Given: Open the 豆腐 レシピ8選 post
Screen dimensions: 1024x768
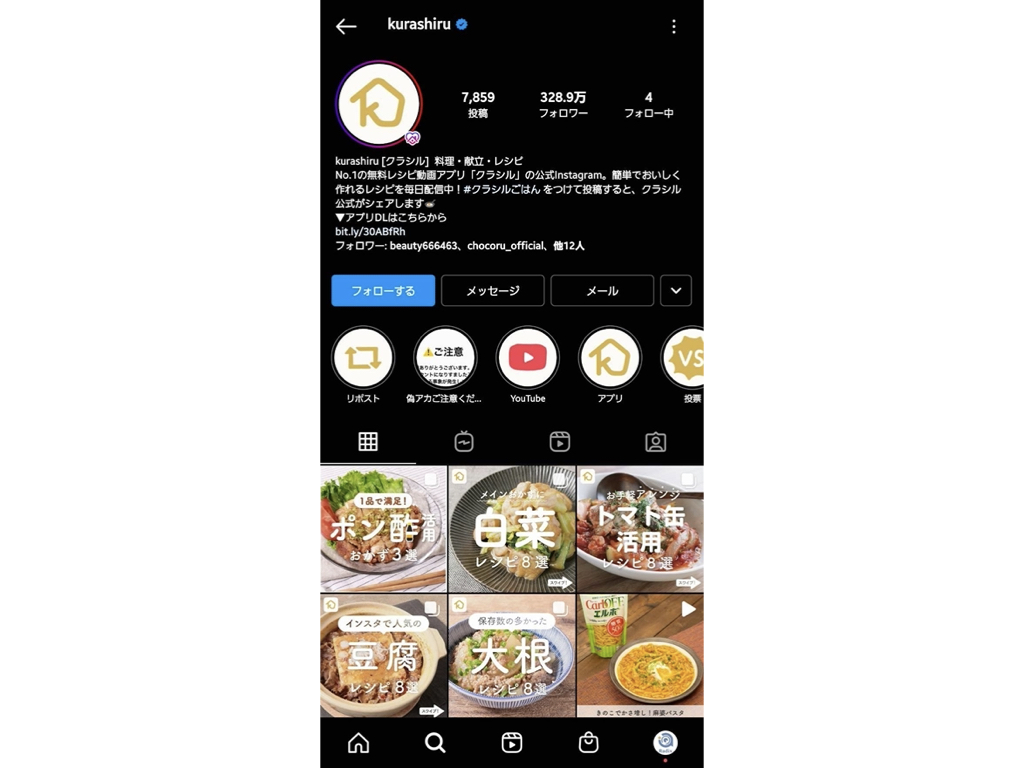Looking at the screenshot, I should (383, 655).
